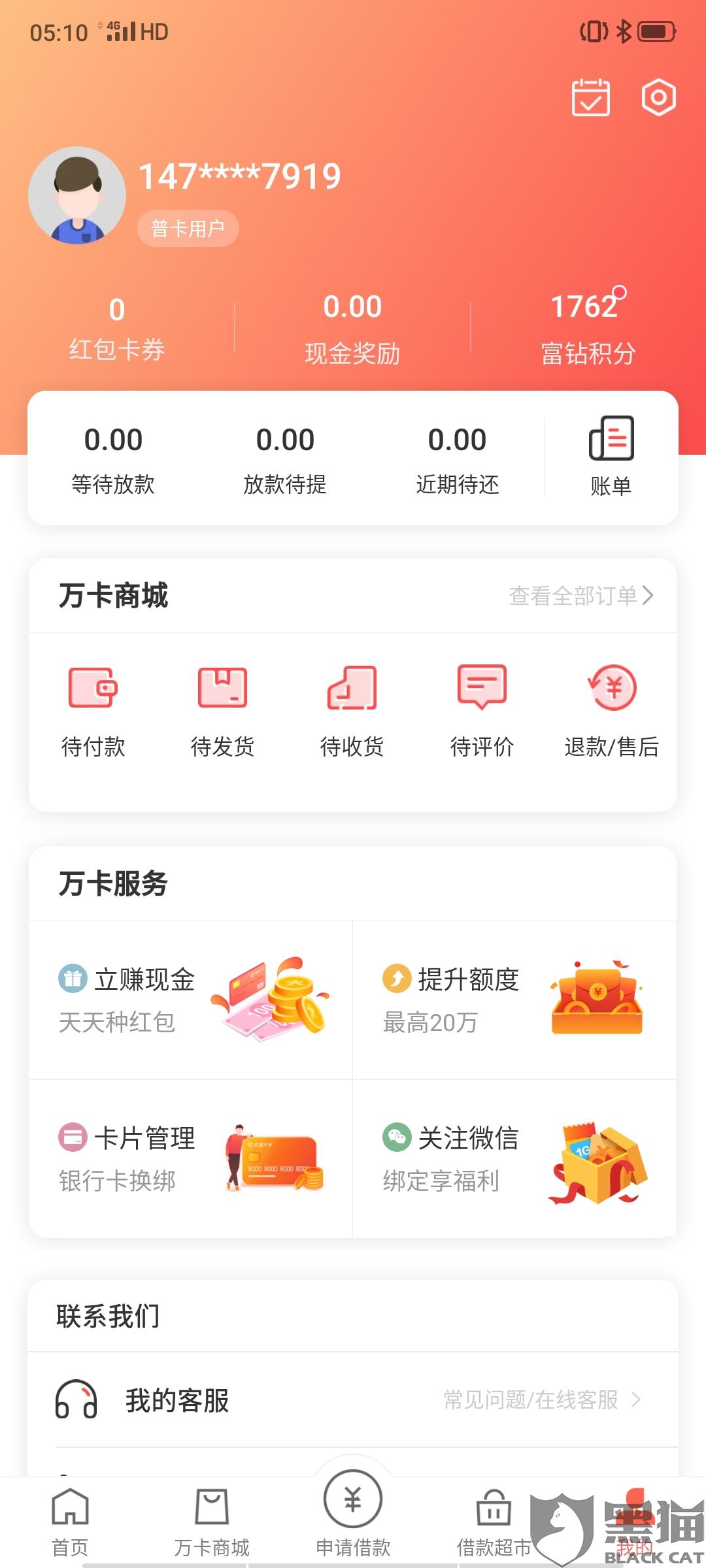Open the settings gear icon
The height and width of the screenshot is (1568, 706).
coord(658,98)
